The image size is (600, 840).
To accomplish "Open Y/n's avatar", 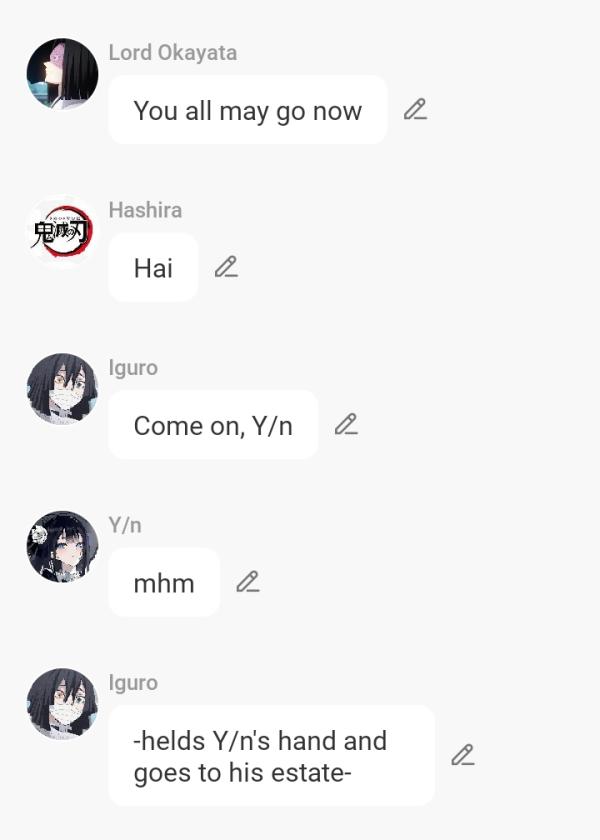I will (x=62, y=547).
